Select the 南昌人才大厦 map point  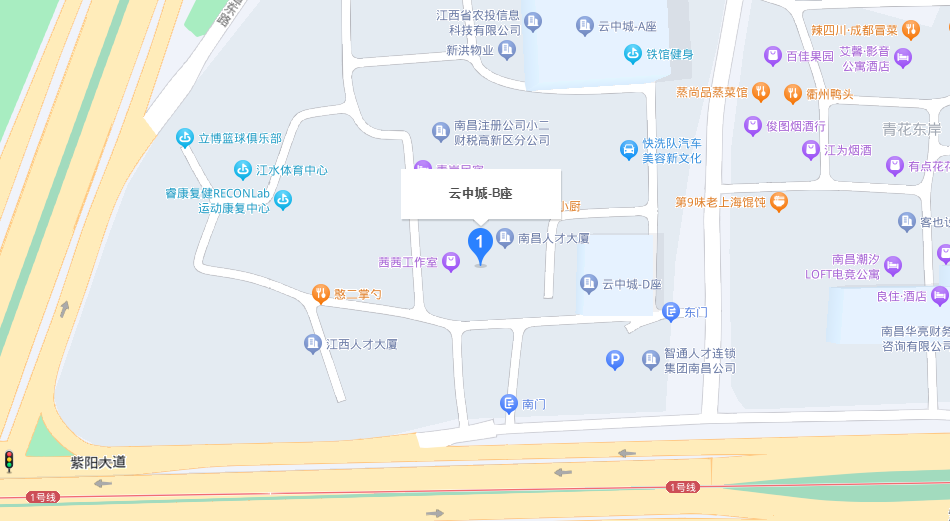point(505,238)
